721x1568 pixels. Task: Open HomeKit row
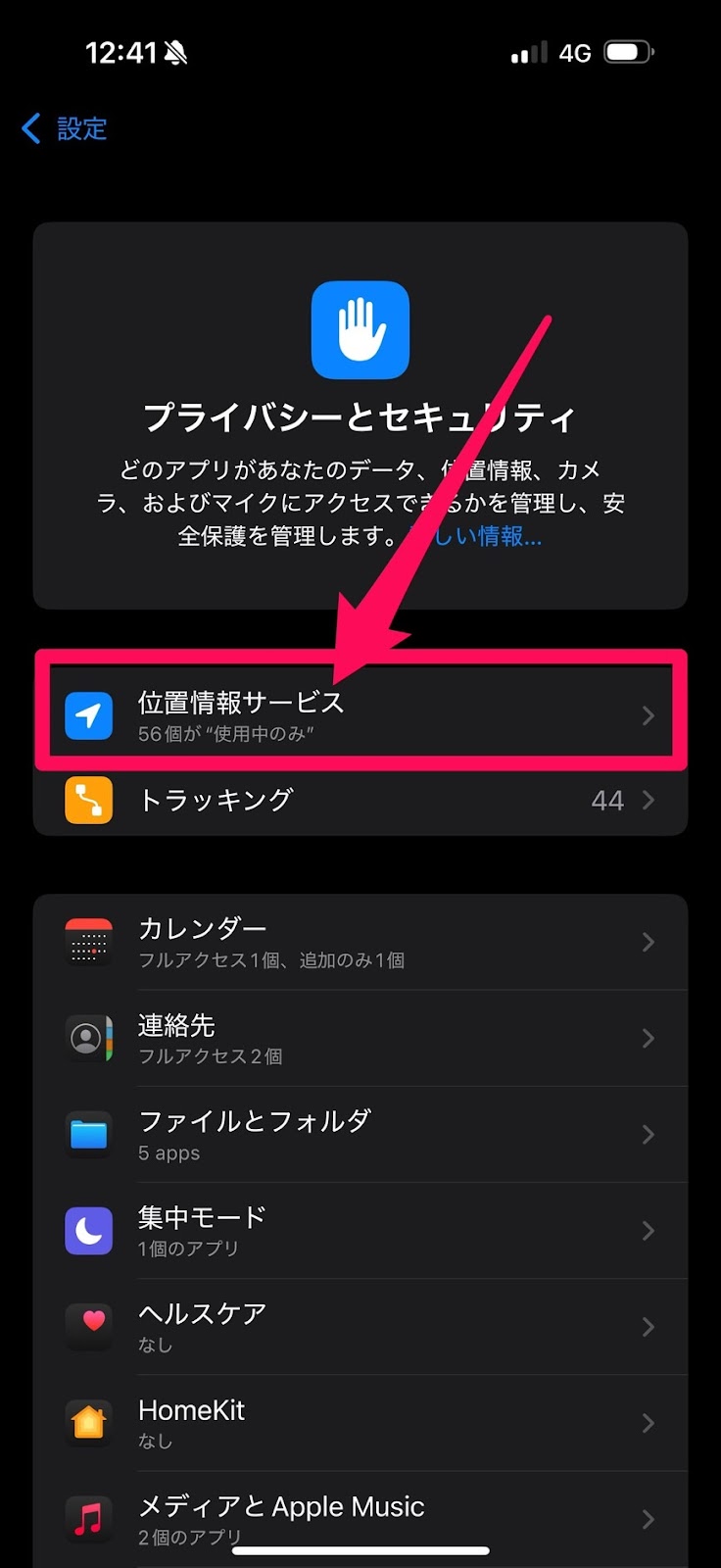[x=359, y=1422]
